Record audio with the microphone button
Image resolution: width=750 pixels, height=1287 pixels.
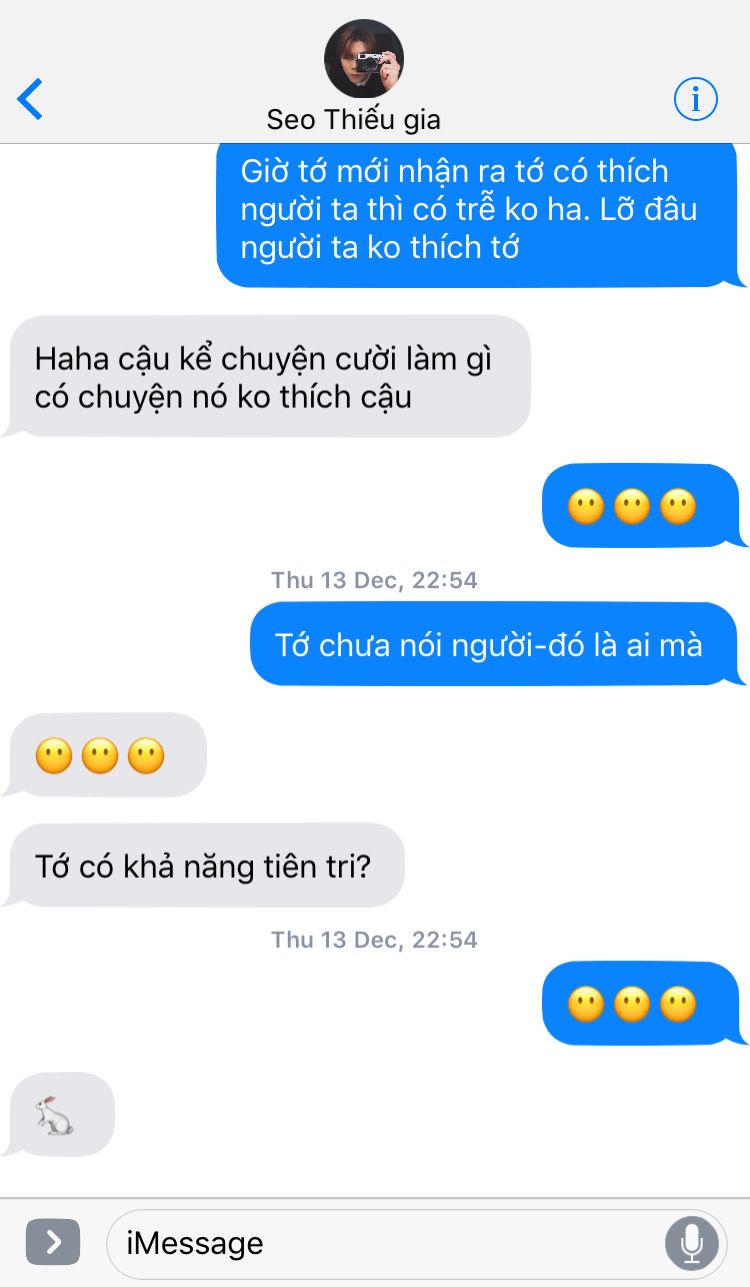pos(691,1243)
